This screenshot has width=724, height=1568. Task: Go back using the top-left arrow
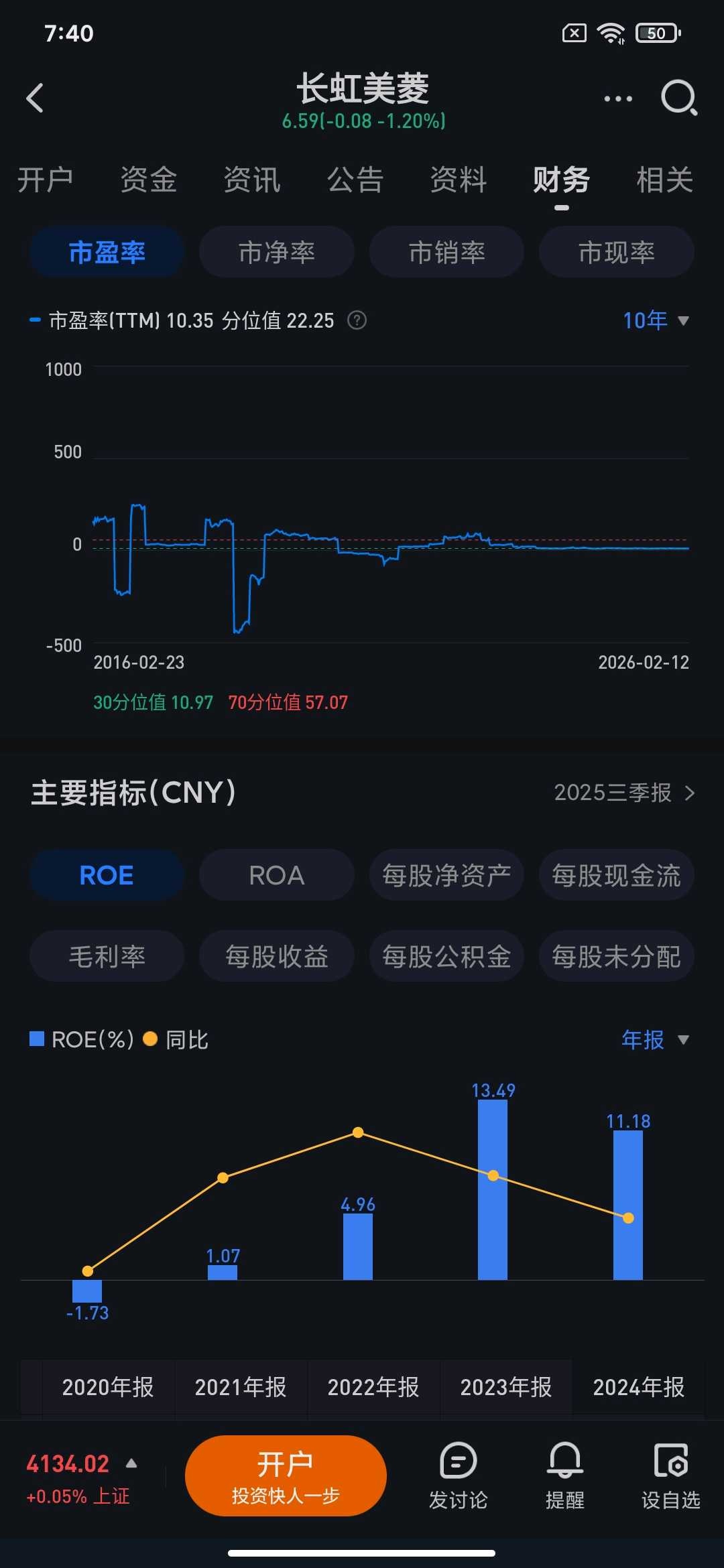pos(35,99)
